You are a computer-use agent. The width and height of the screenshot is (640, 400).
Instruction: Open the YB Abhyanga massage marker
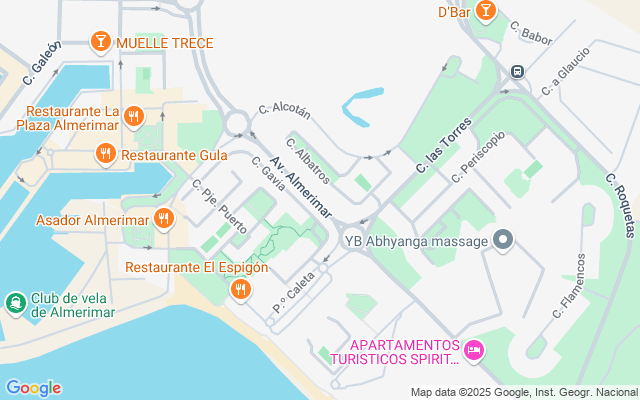pyautogui.click(x=503, y=240)
